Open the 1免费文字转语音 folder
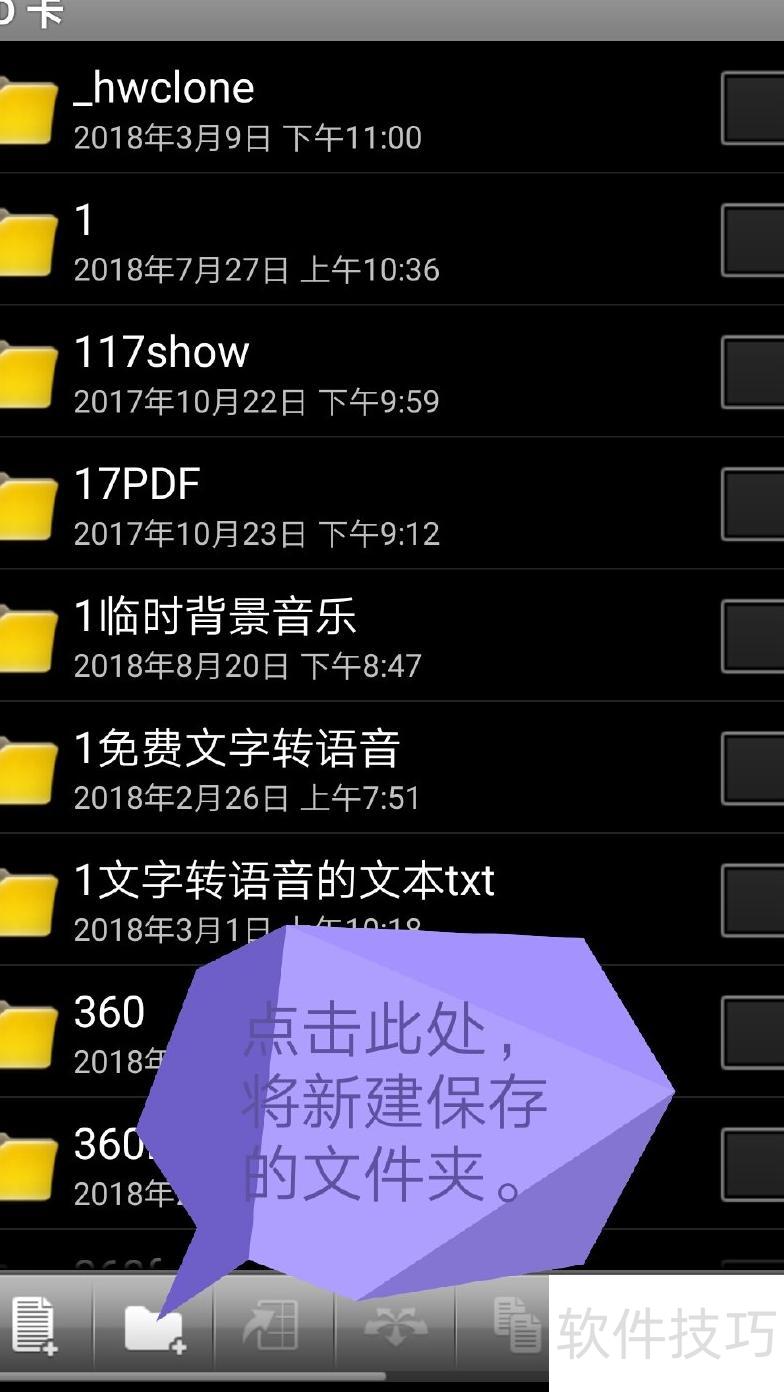 300,768
